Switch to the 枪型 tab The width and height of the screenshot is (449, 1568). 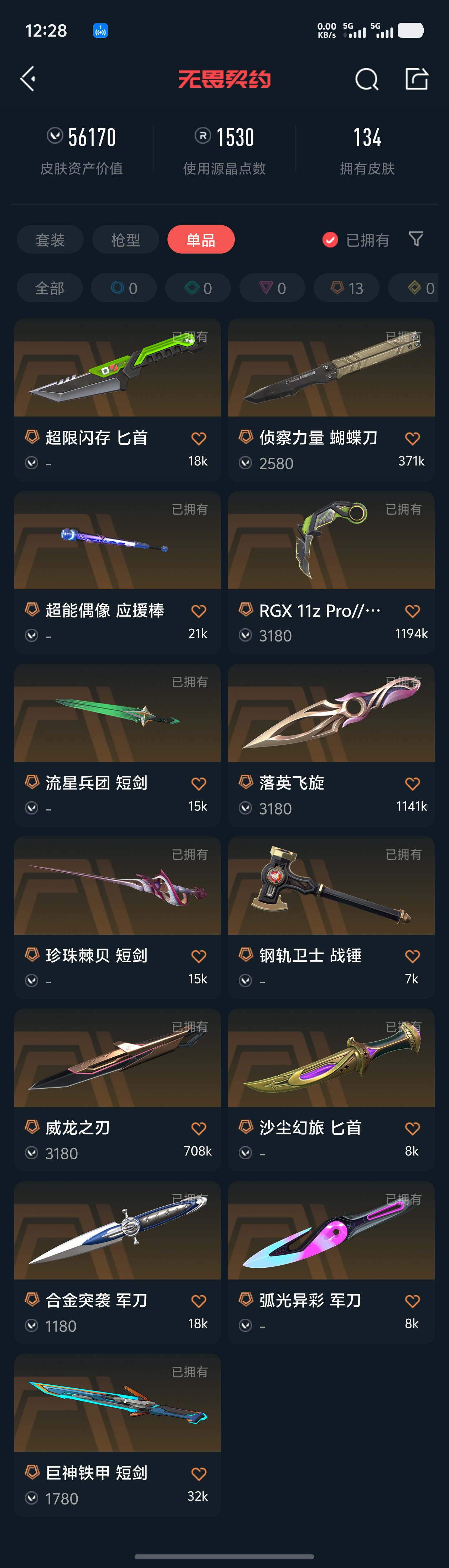tap(125, 240)
